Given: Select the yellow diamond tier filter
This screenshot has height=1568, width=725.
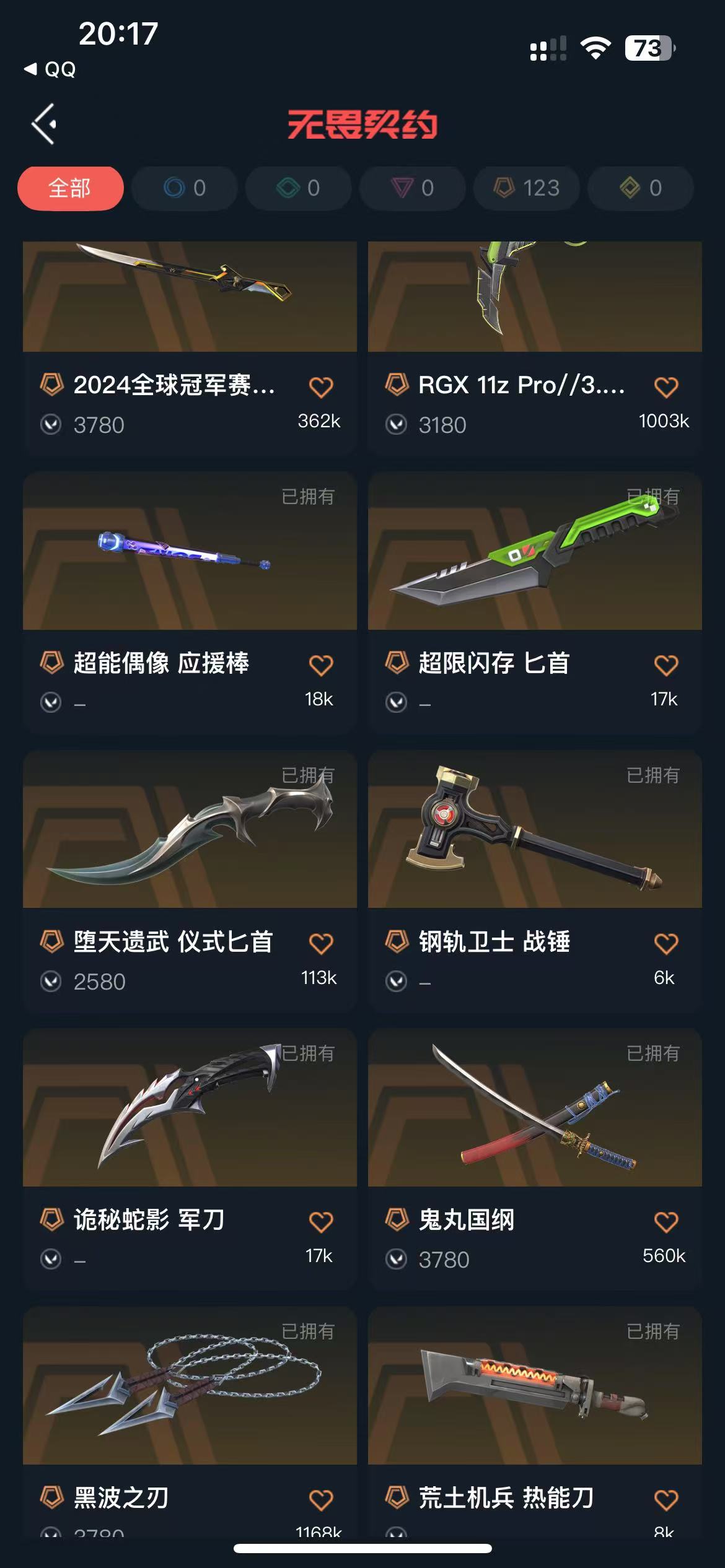Looking at the screenshot, I should [641, 188].
